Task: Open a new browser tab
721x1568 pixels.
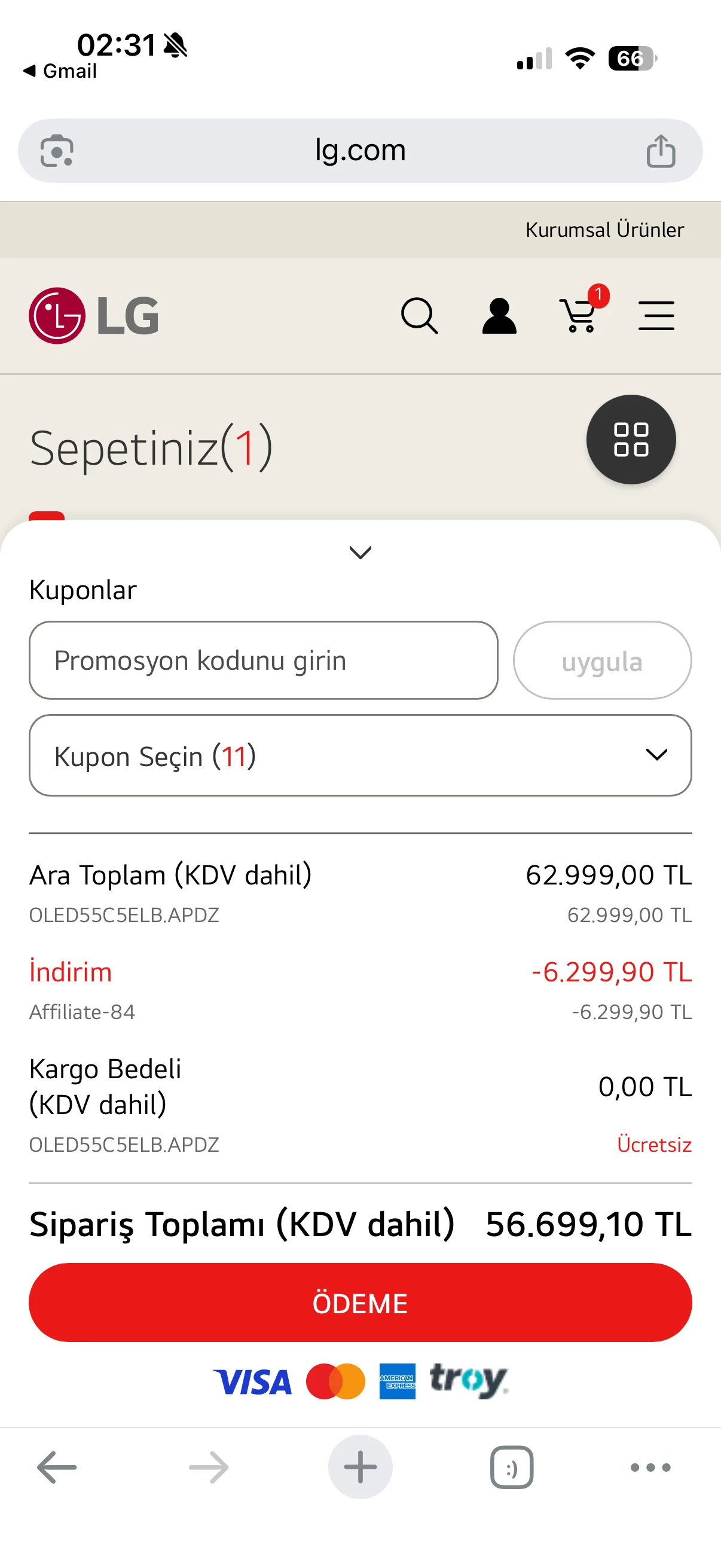Action: click(x=360, y=1468)
